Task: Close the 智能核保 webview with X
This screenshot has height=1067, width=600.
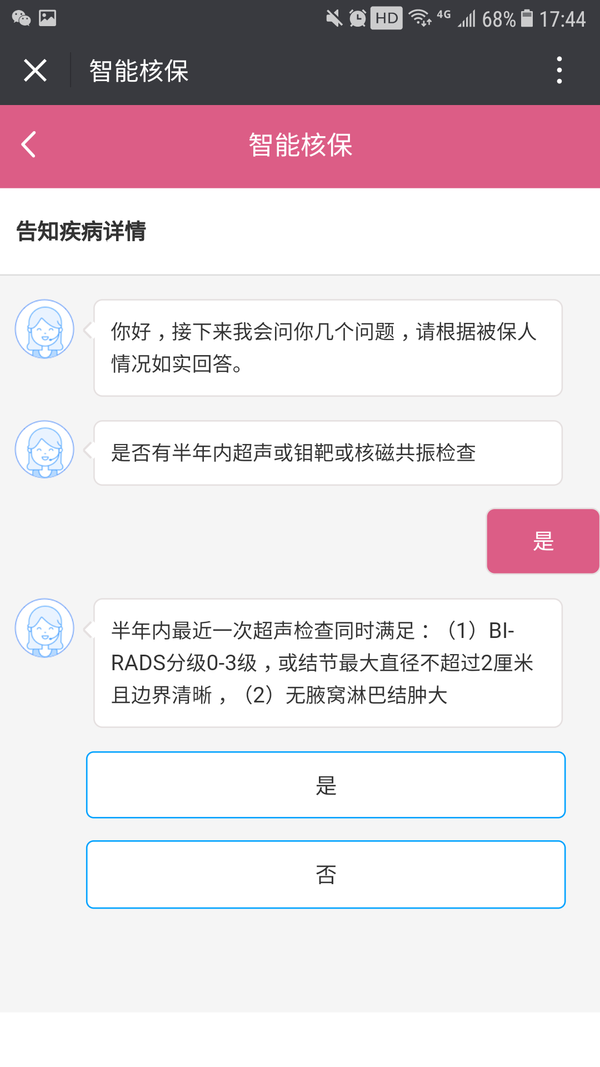Action: coord(35,70)
